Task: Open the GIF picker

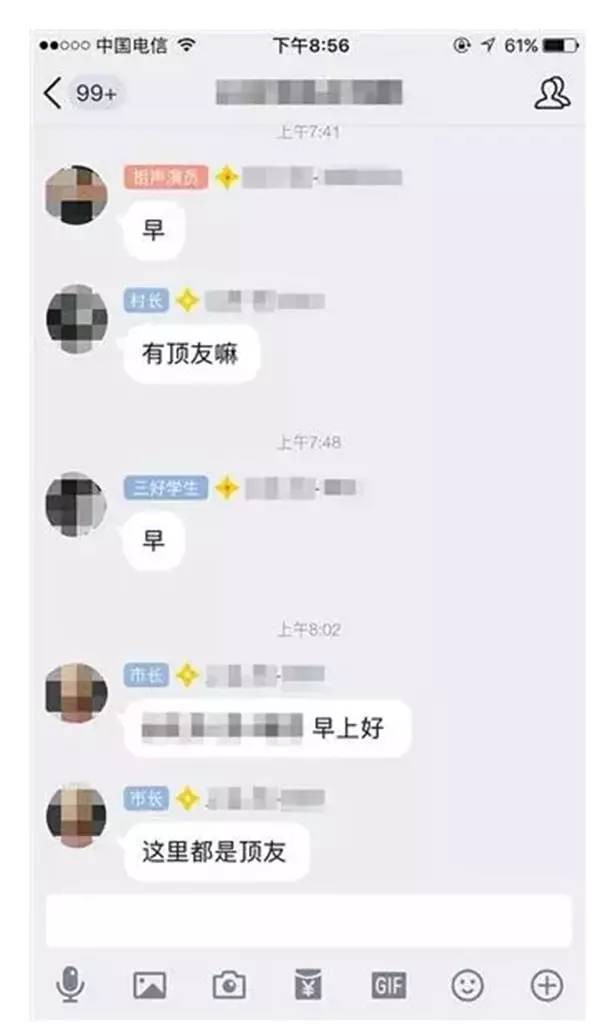Action: click(388, 985)
